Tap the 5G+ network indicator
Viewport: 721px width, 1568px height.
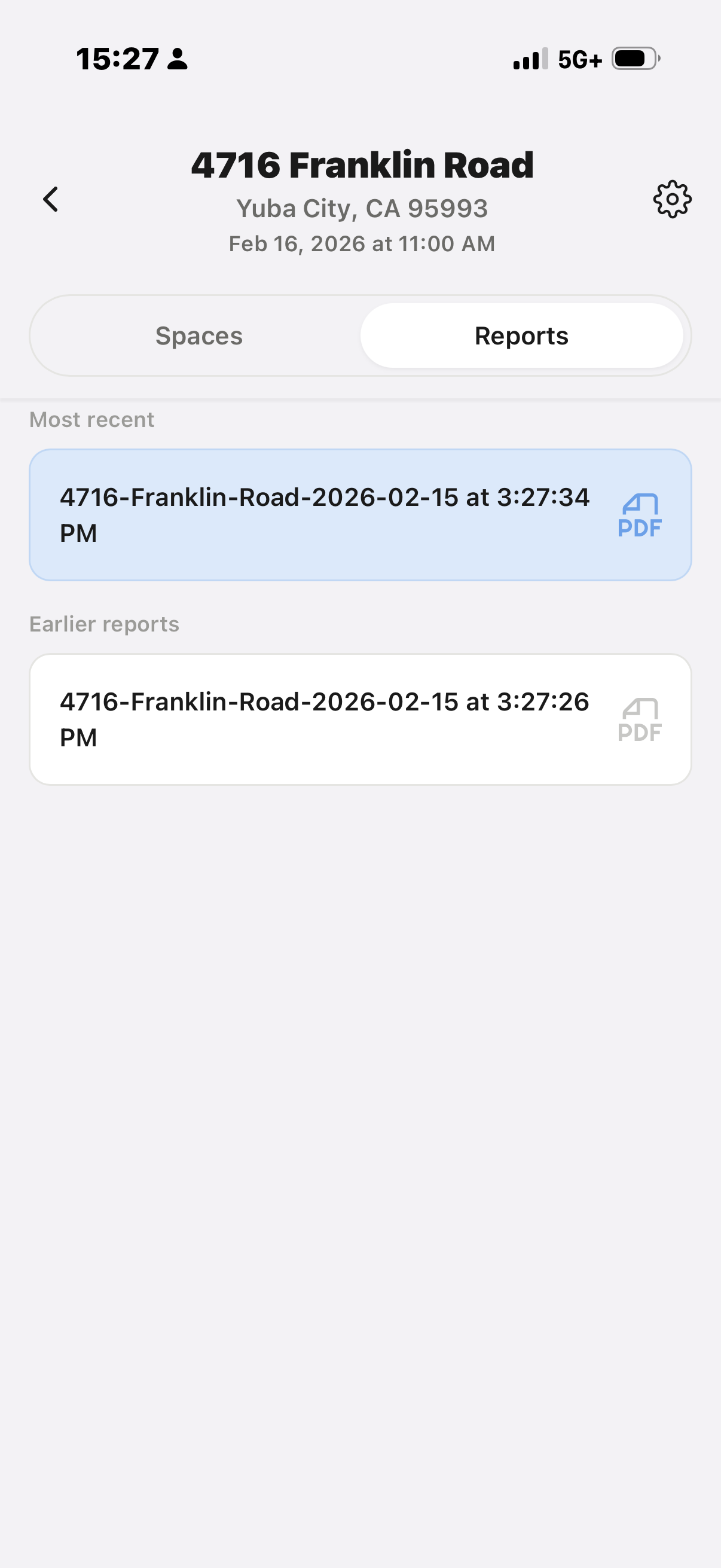578,59
